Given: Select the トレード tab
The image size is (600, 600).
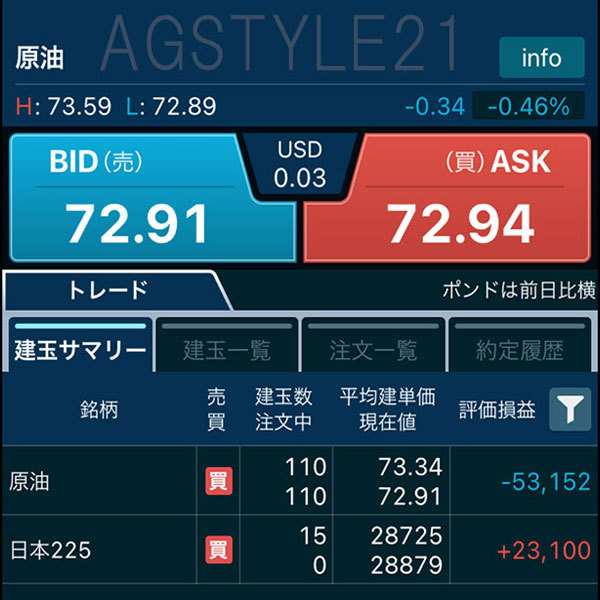Looking at the screenshot, I should (x=108, y=291).
